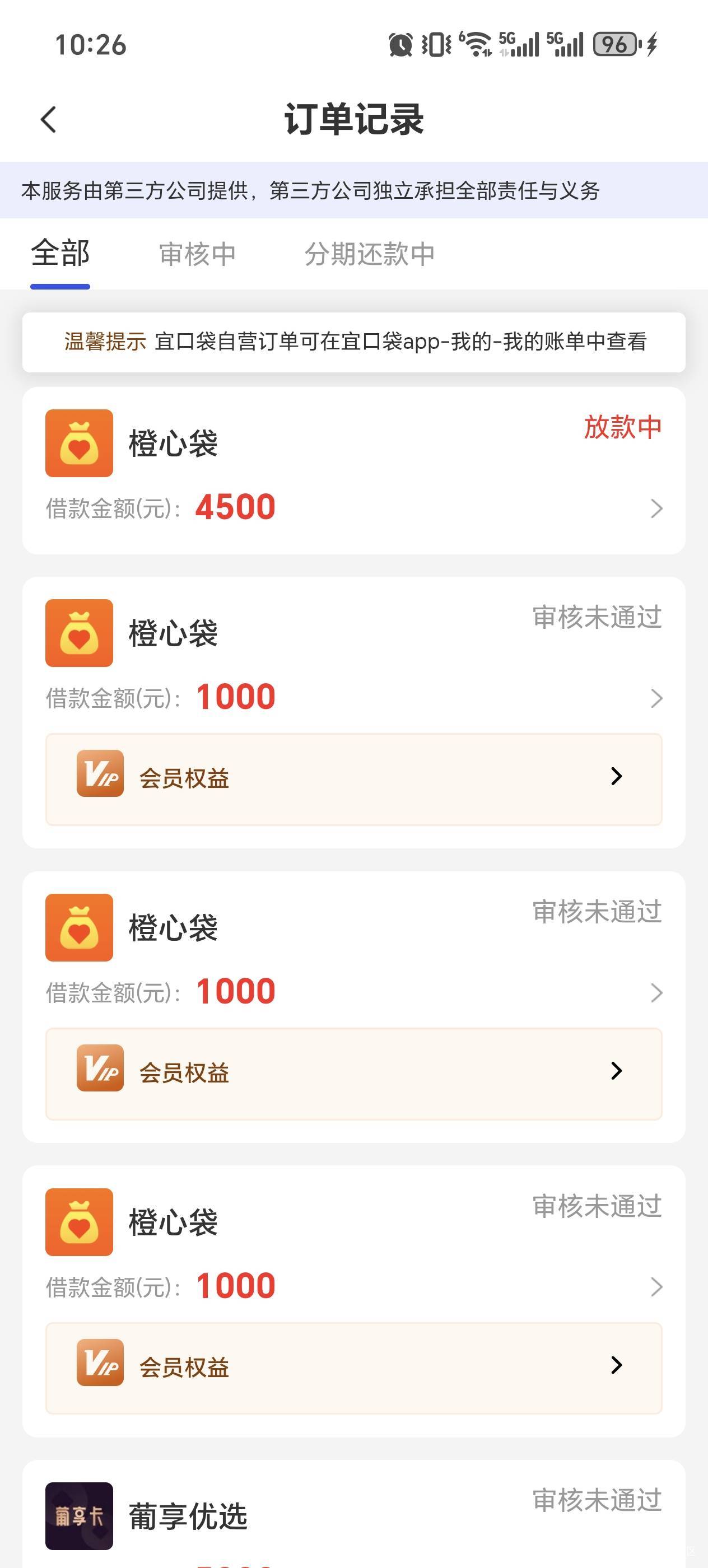Switch to the 审核中 tab
Image resolution: width=708 pixels, height=1568 pixels.
tap(197, 254)
